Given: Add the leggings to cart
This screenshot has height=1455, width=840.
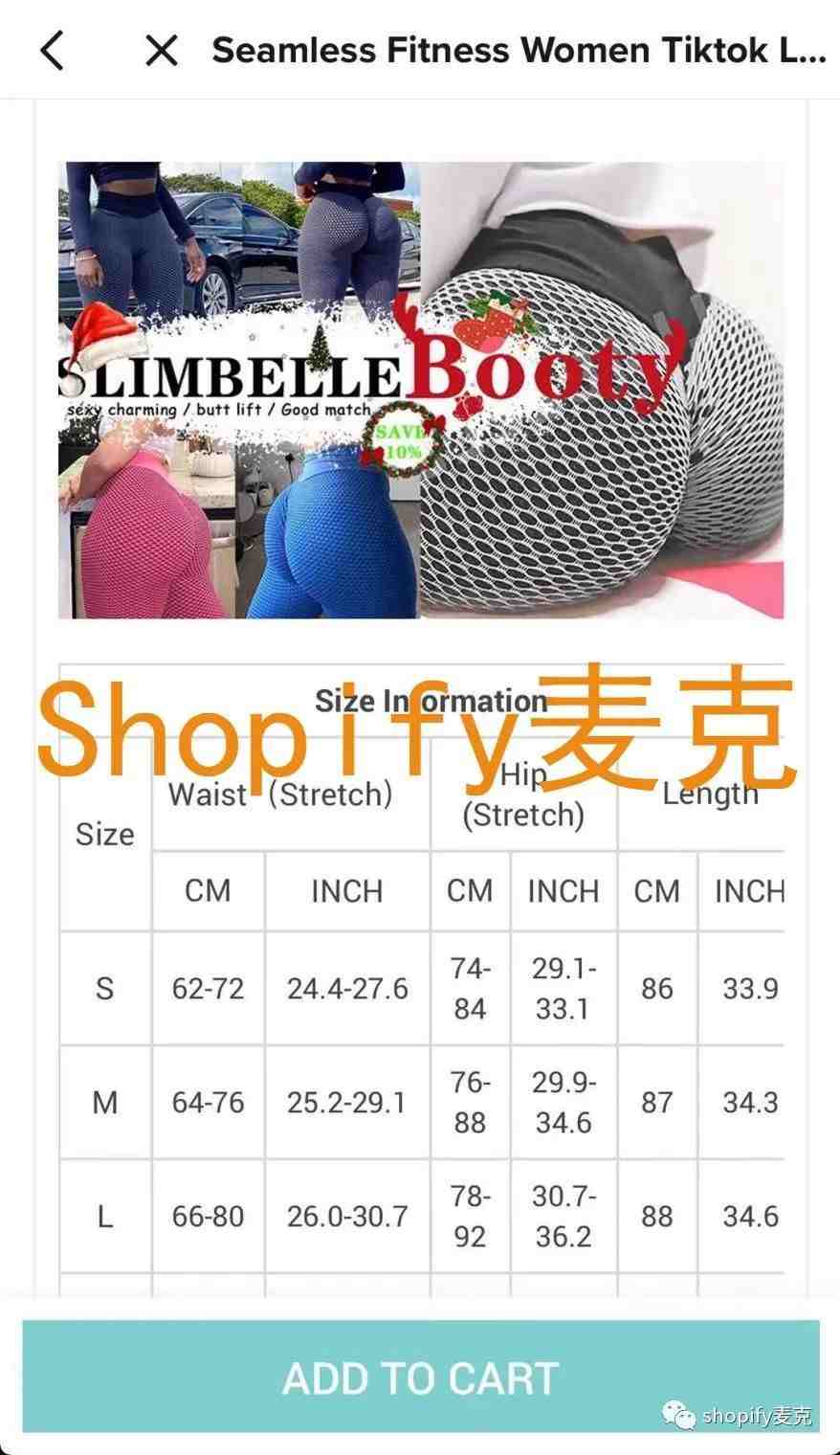Looking at the screenshot, I should coord(420,1377).
